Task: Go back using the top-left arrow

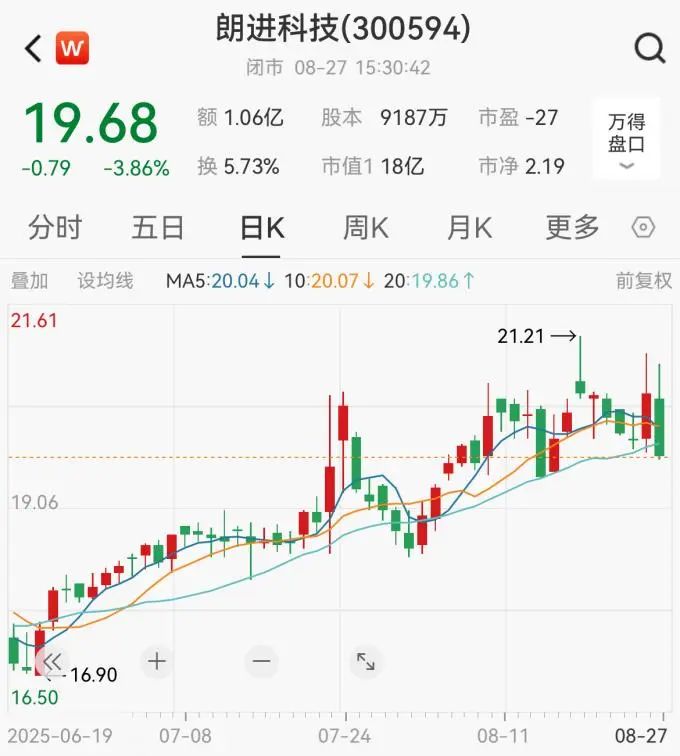Action: (33, 47)
